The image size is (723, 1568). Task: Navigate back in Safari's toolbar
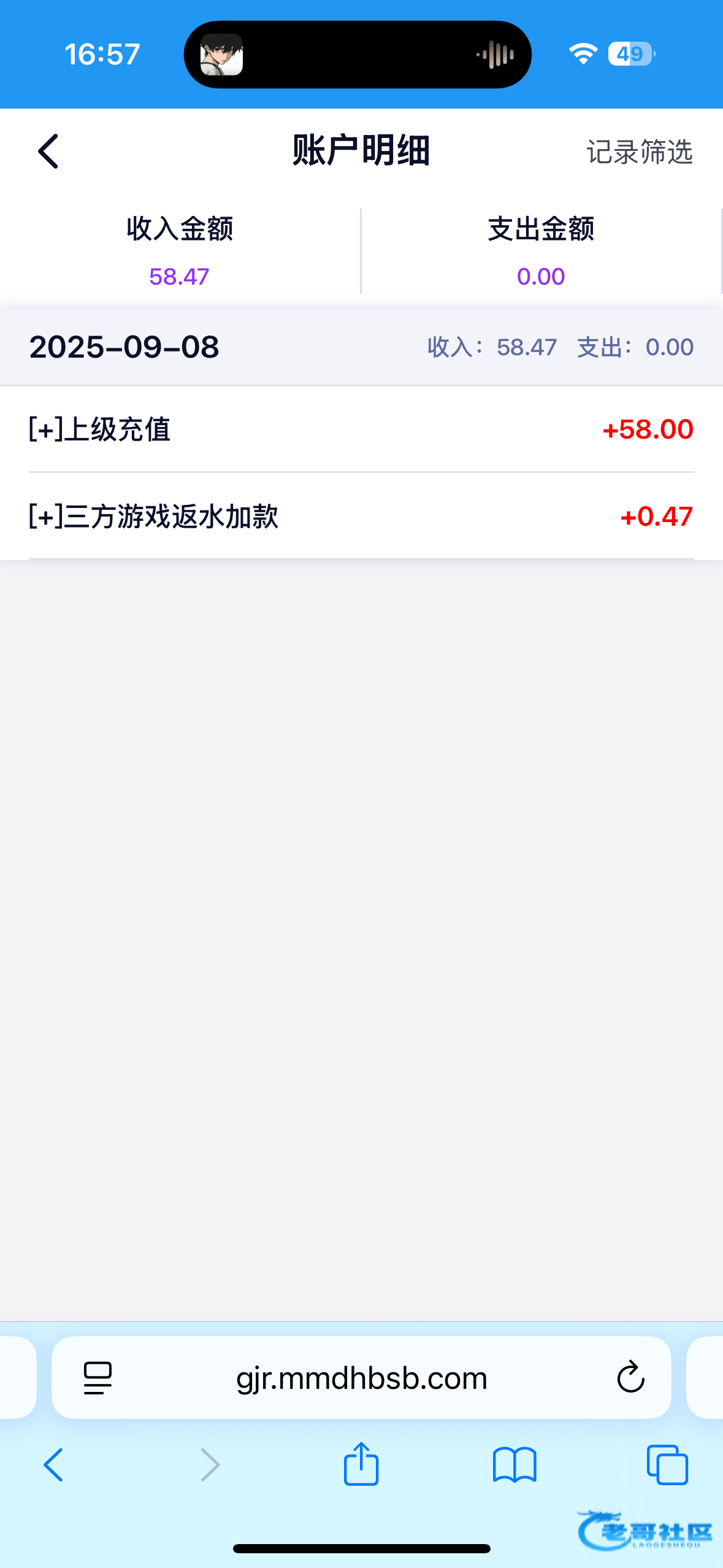pyautogui.click(x=53, y=1466)
